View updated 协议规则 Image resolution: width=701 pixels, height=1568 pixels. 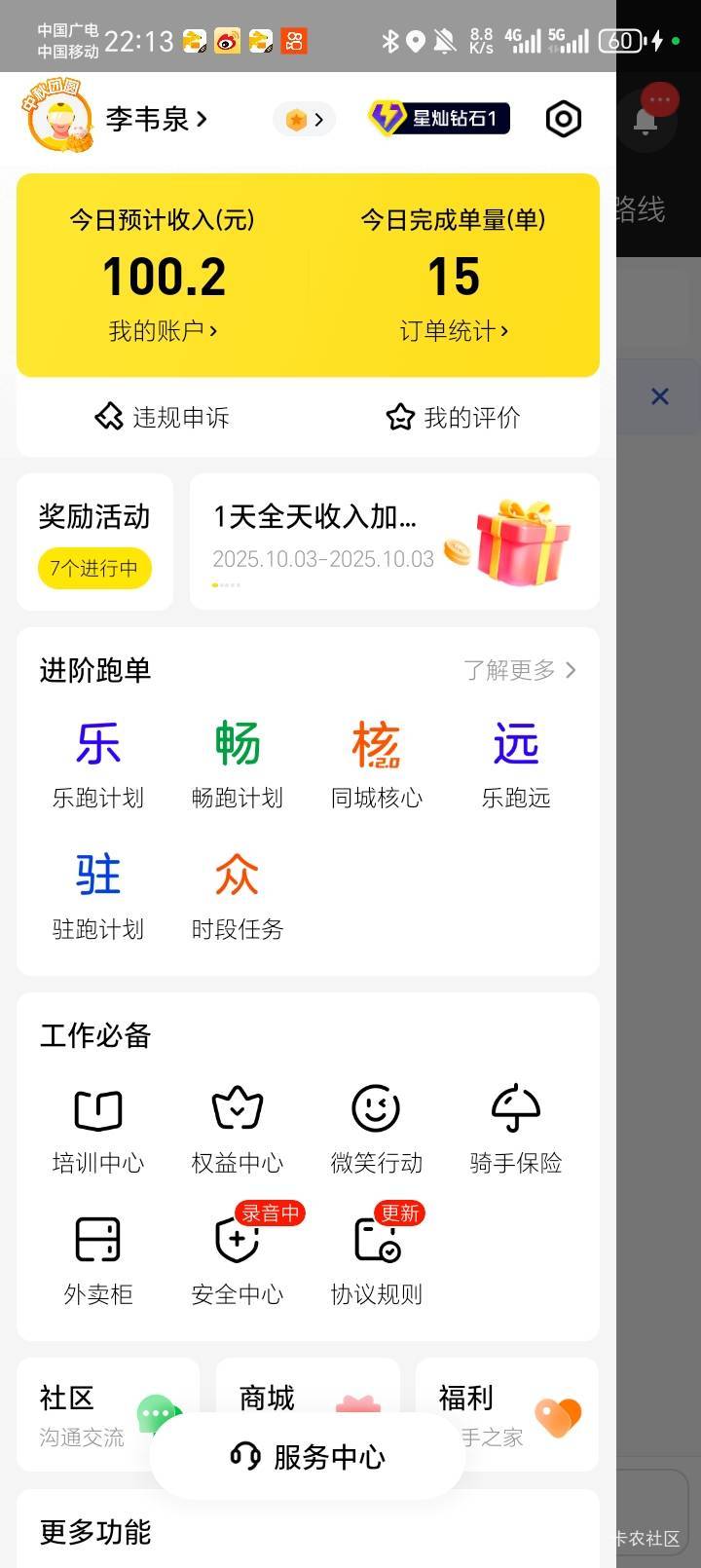click(x=377, y=1259)
